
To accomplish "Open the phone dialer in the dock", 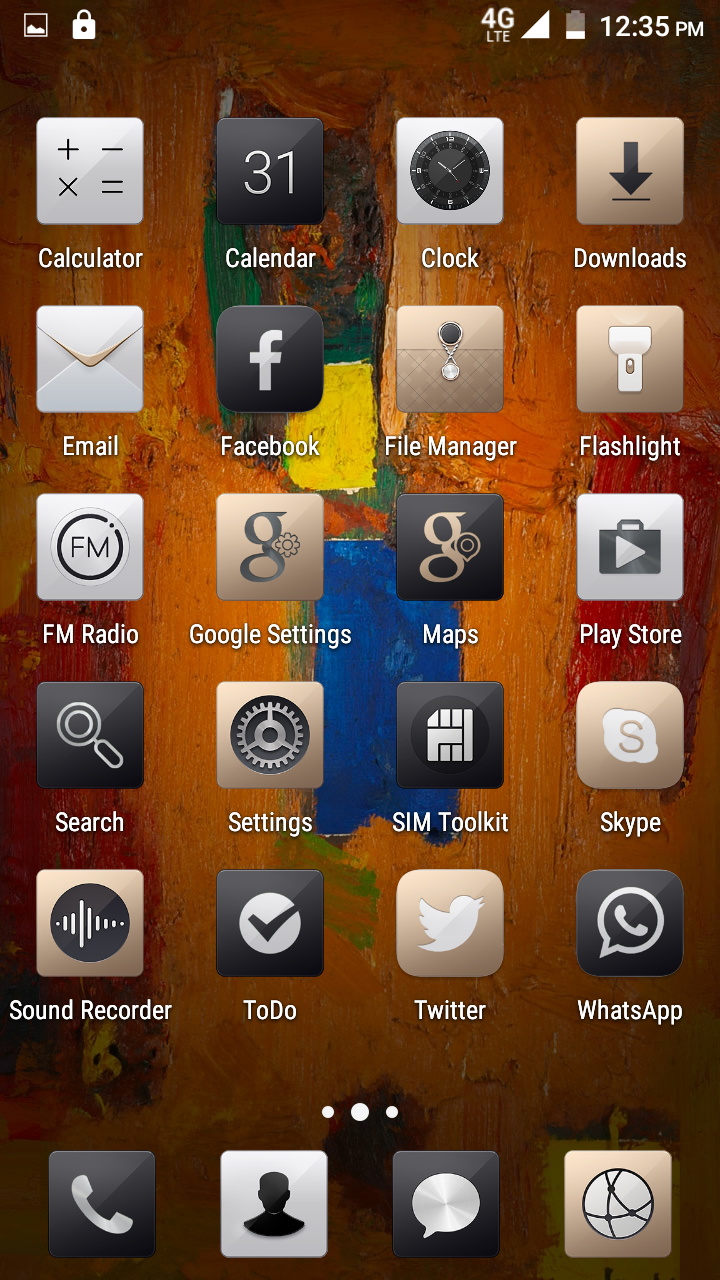I will [102, 1204].
